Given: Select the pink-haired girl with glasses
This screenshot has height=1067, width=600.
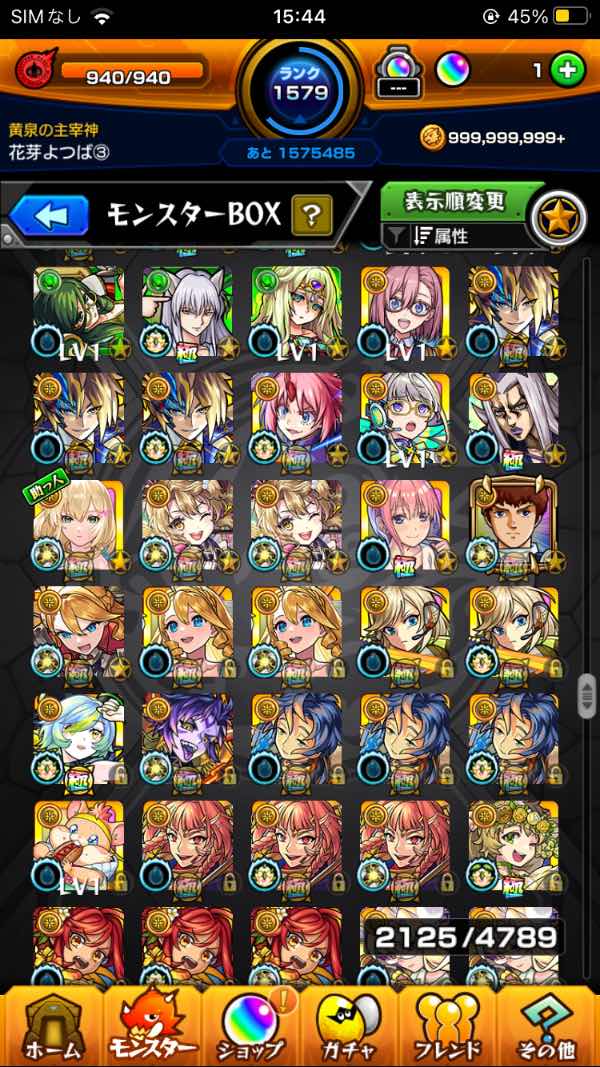Looking at the screenshot, I should (x=404, y=312).
